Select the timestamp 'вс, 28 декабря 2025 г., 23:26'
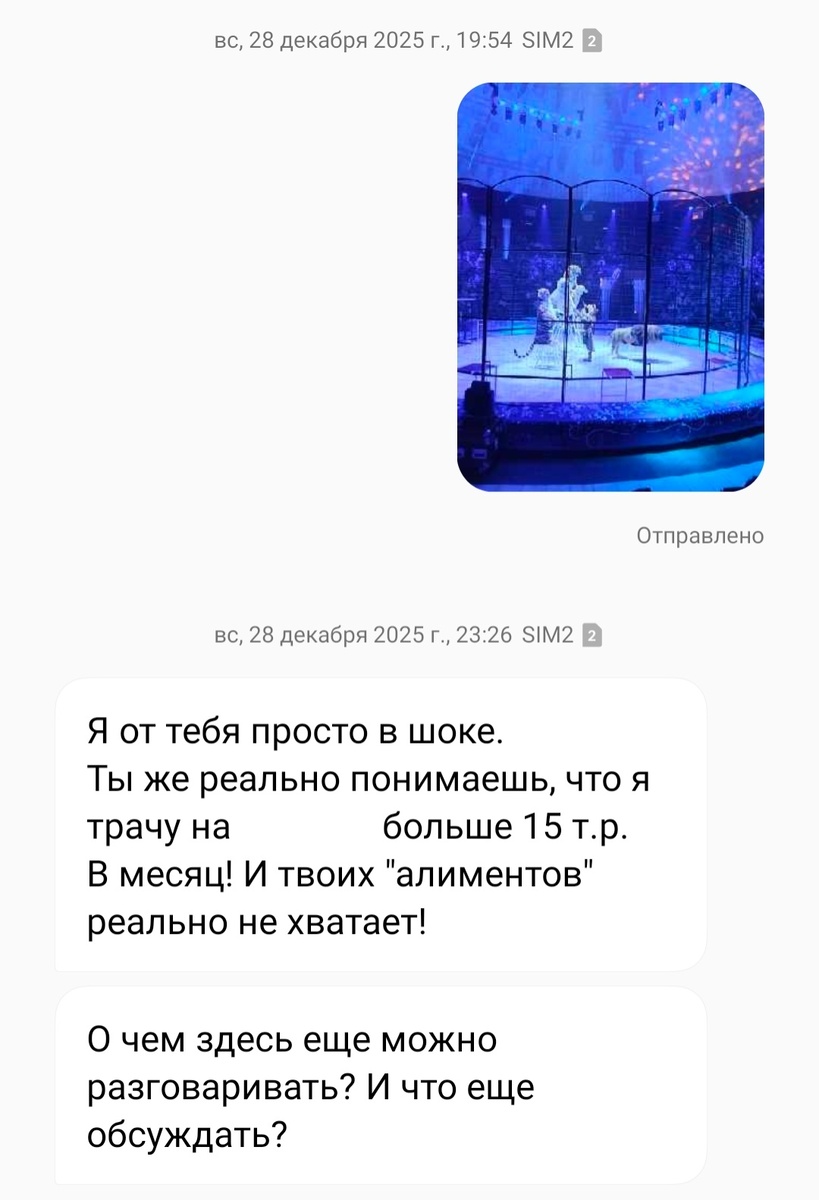Image resolution: width=819 pixels, height=1200 pixels. (365, 633)
